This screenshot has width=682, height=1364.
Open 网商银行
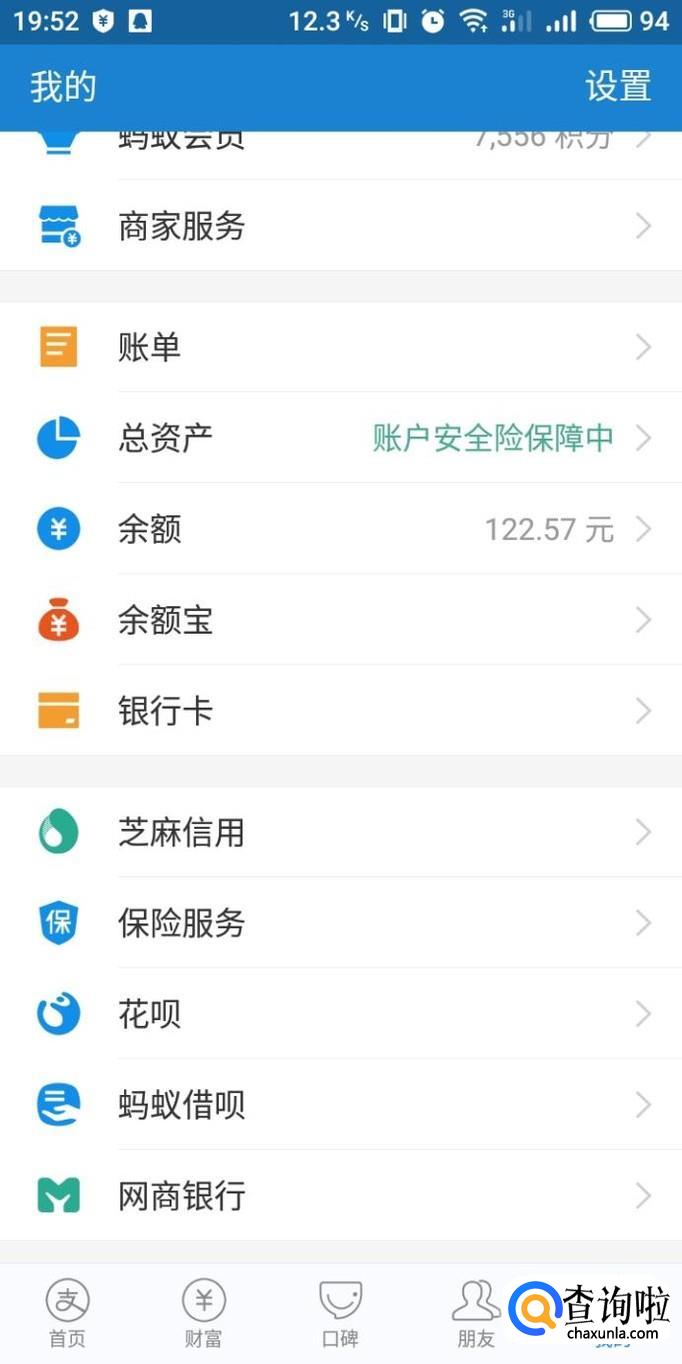click(340, 1196)
